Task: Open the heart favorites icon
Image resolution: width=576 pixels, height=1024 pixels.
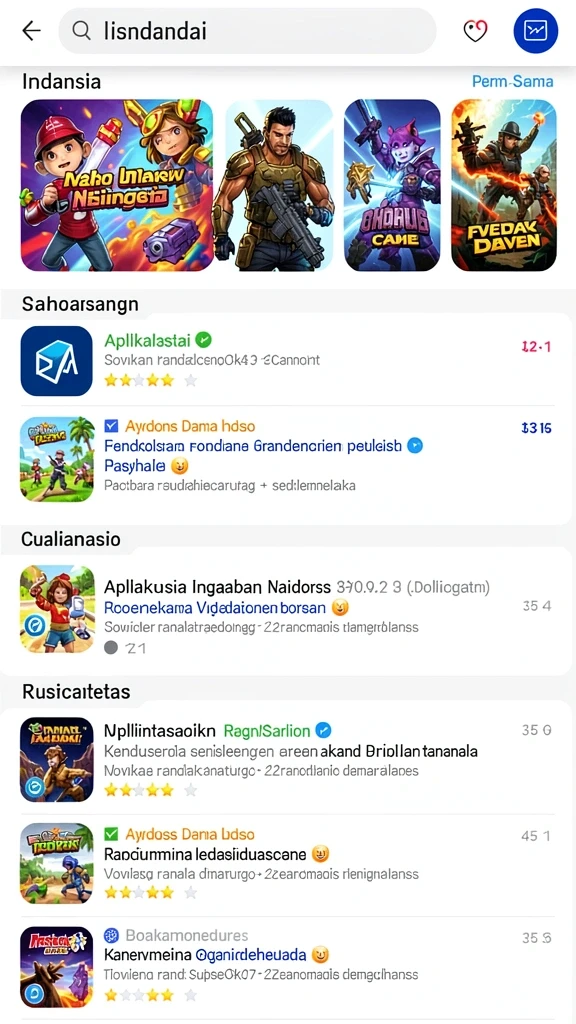Action: [x=475, y=31]
